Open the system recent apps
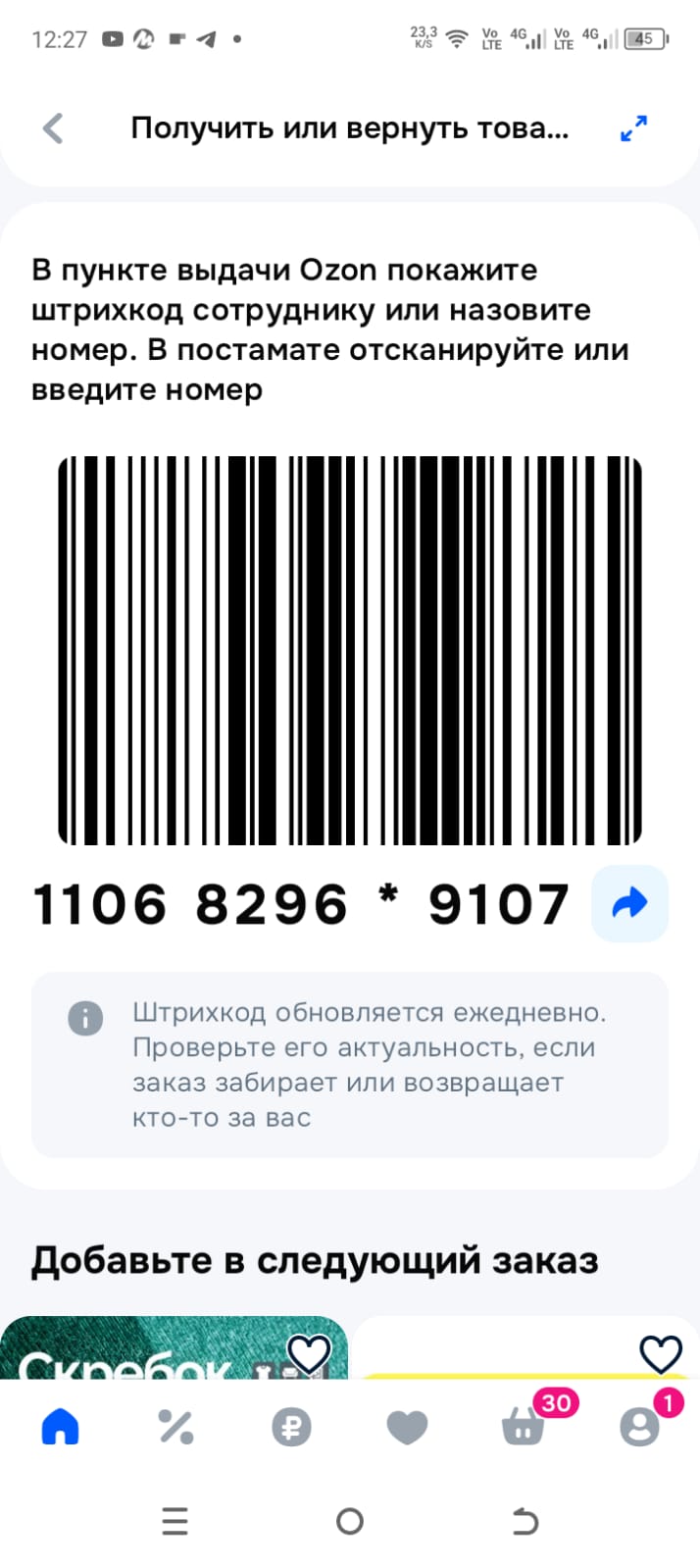The image size is (700, 1568). pyautogui.click(x=175, y=1521)
